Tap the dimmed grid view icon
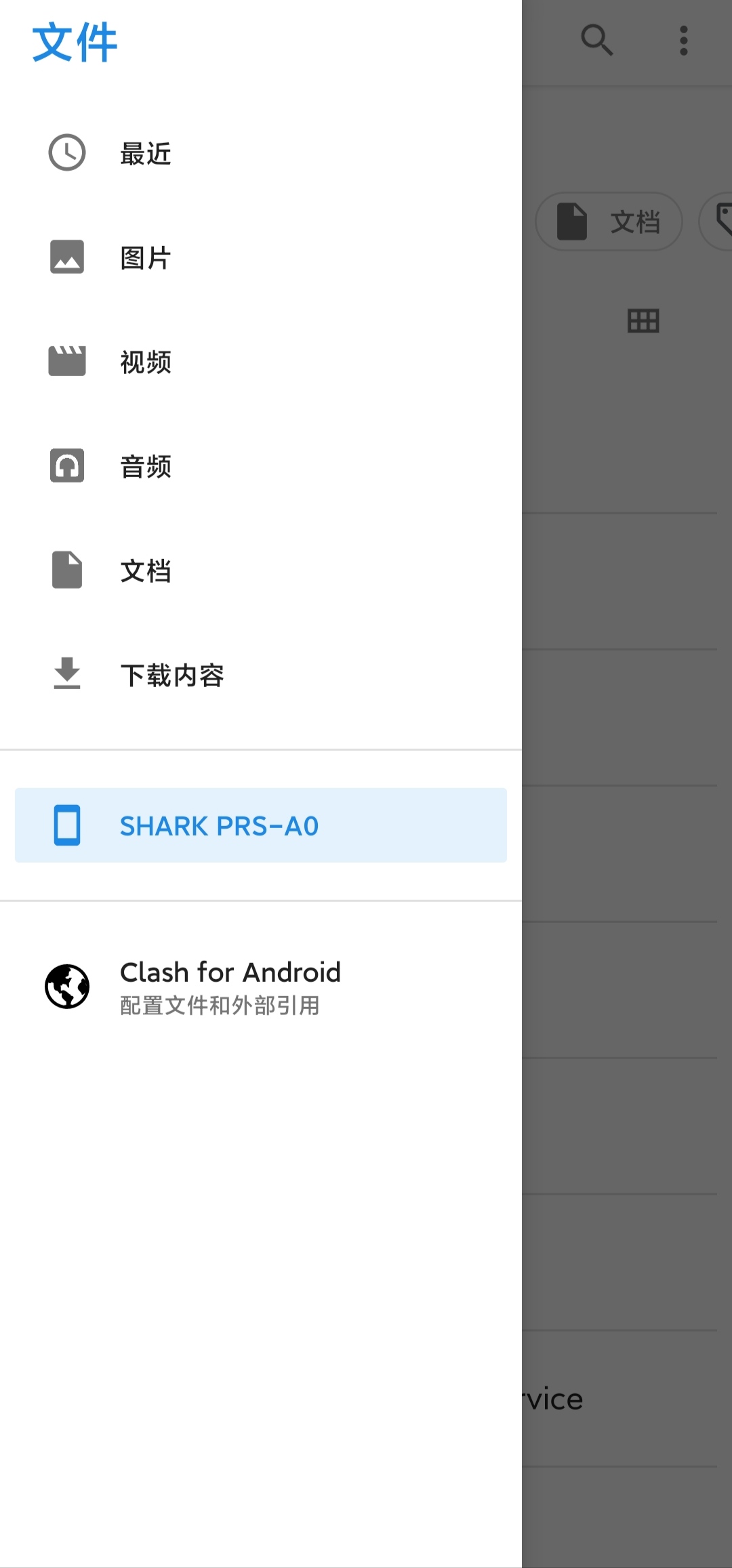Screen dimensions: 732x1568 click(x=643, y=321)
